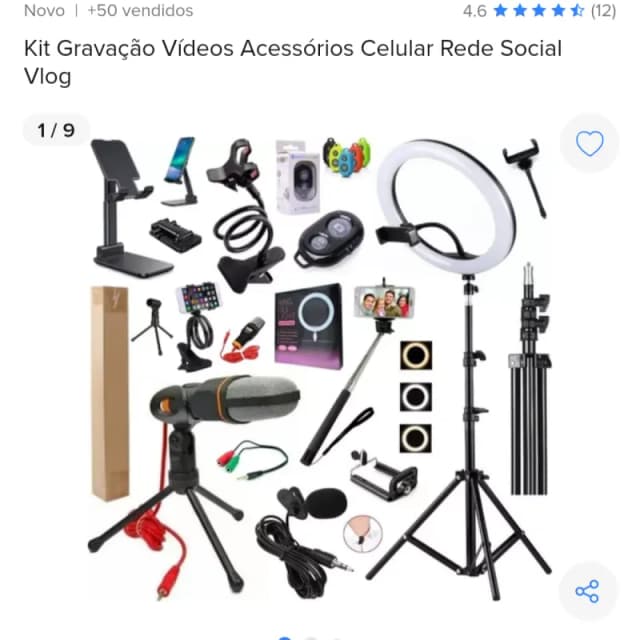Open the product photo in full view
Viewport: 640px width, 640px height.
[320, 370]
